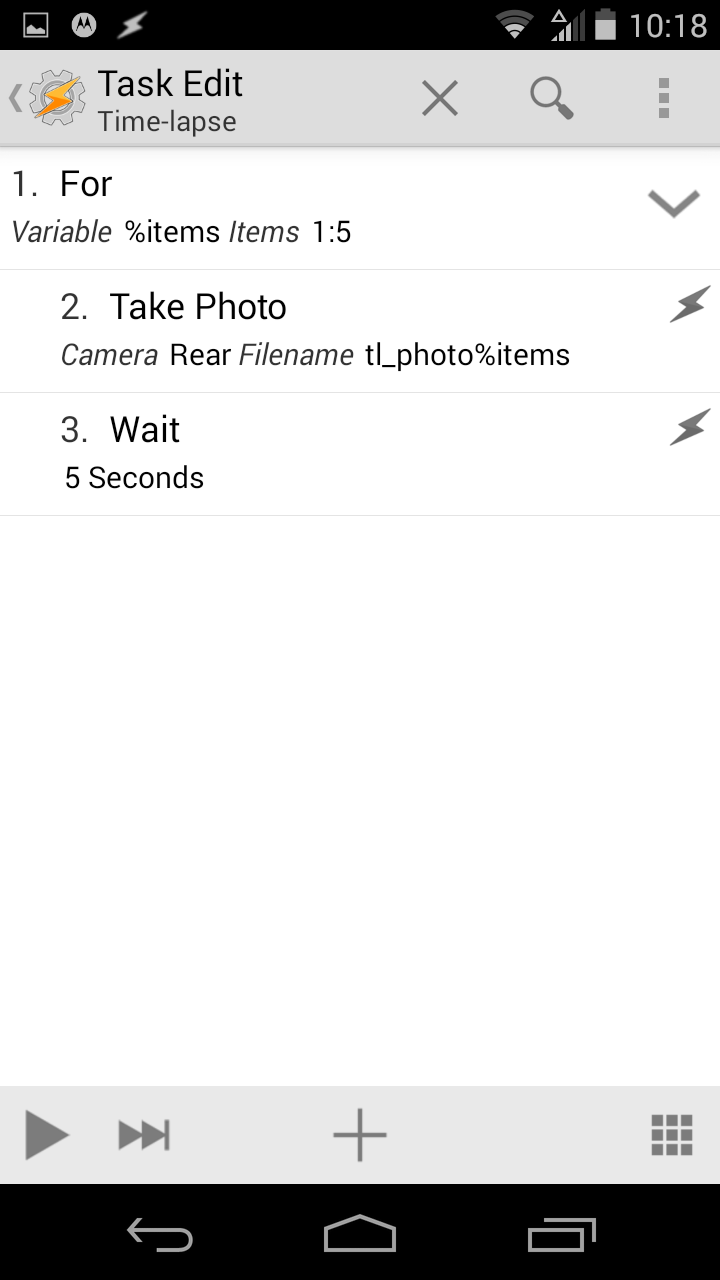720x1280 pixels.
Task: Cancel editing with the X icon
Action: click(x=439, y=98)
